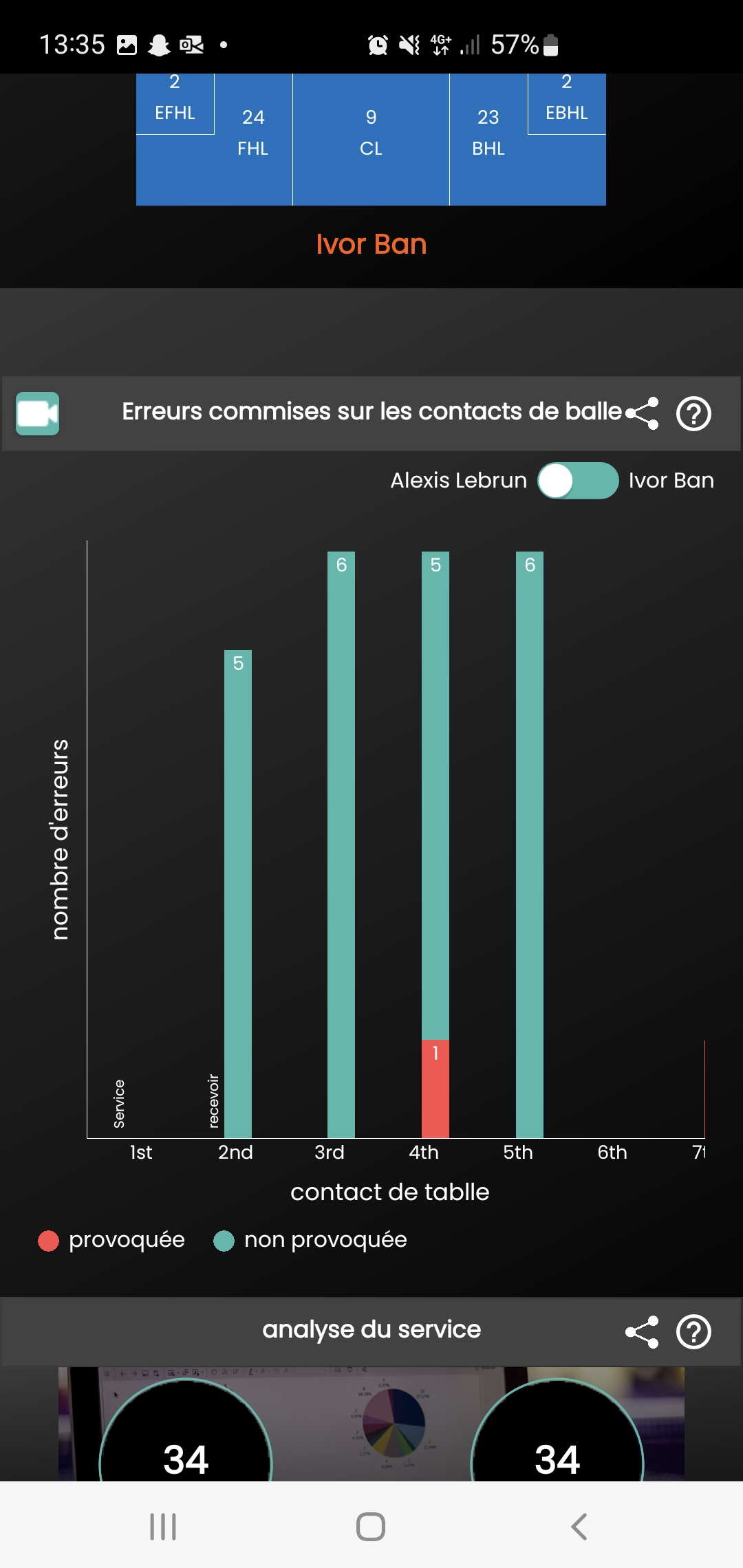Share the ball contact errors chart
743x1568 pixels.
tap(642, 413)
